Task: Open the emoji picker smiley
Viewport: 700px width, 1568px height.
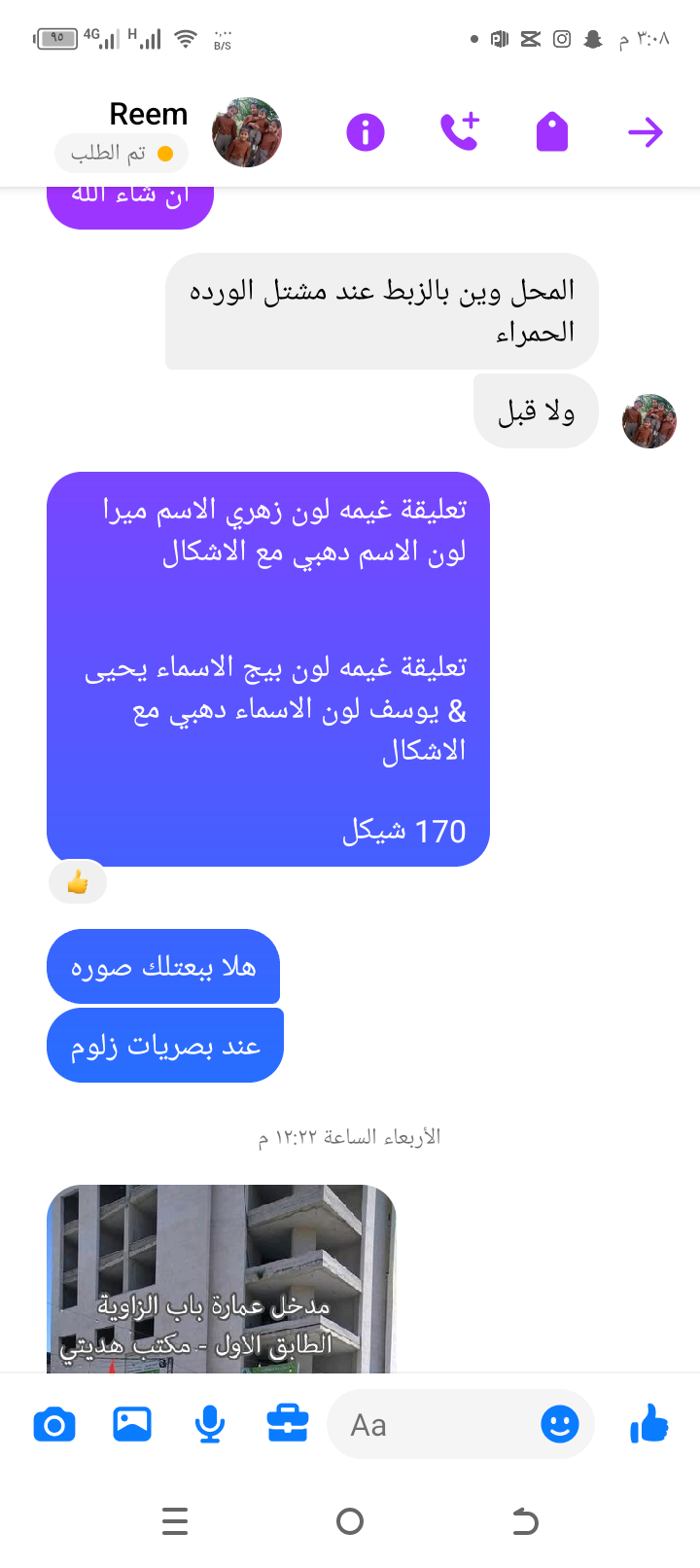Action: 559,1425
